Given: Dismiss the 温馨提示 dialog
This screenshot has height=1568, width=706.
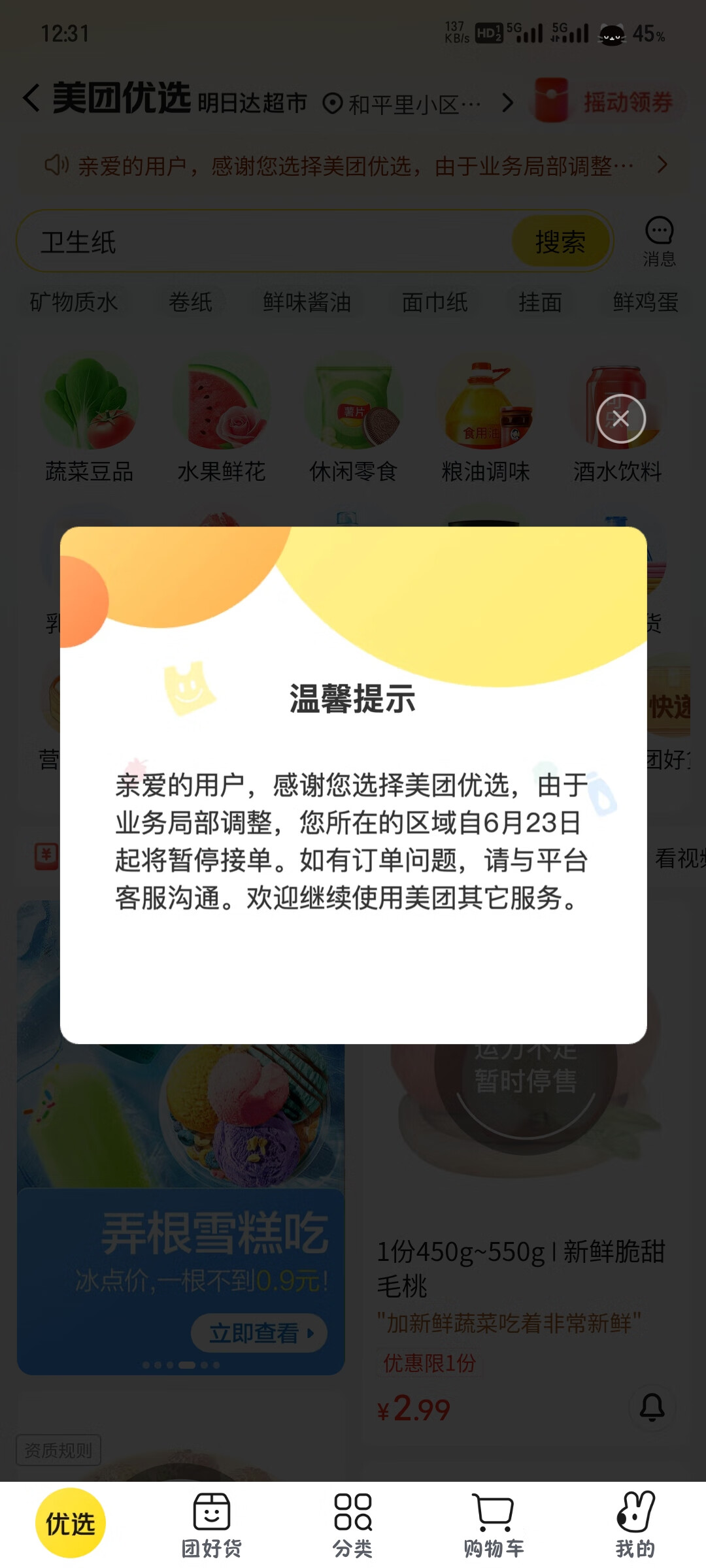Looking at the screenshot, I should [x=620, y=419].
